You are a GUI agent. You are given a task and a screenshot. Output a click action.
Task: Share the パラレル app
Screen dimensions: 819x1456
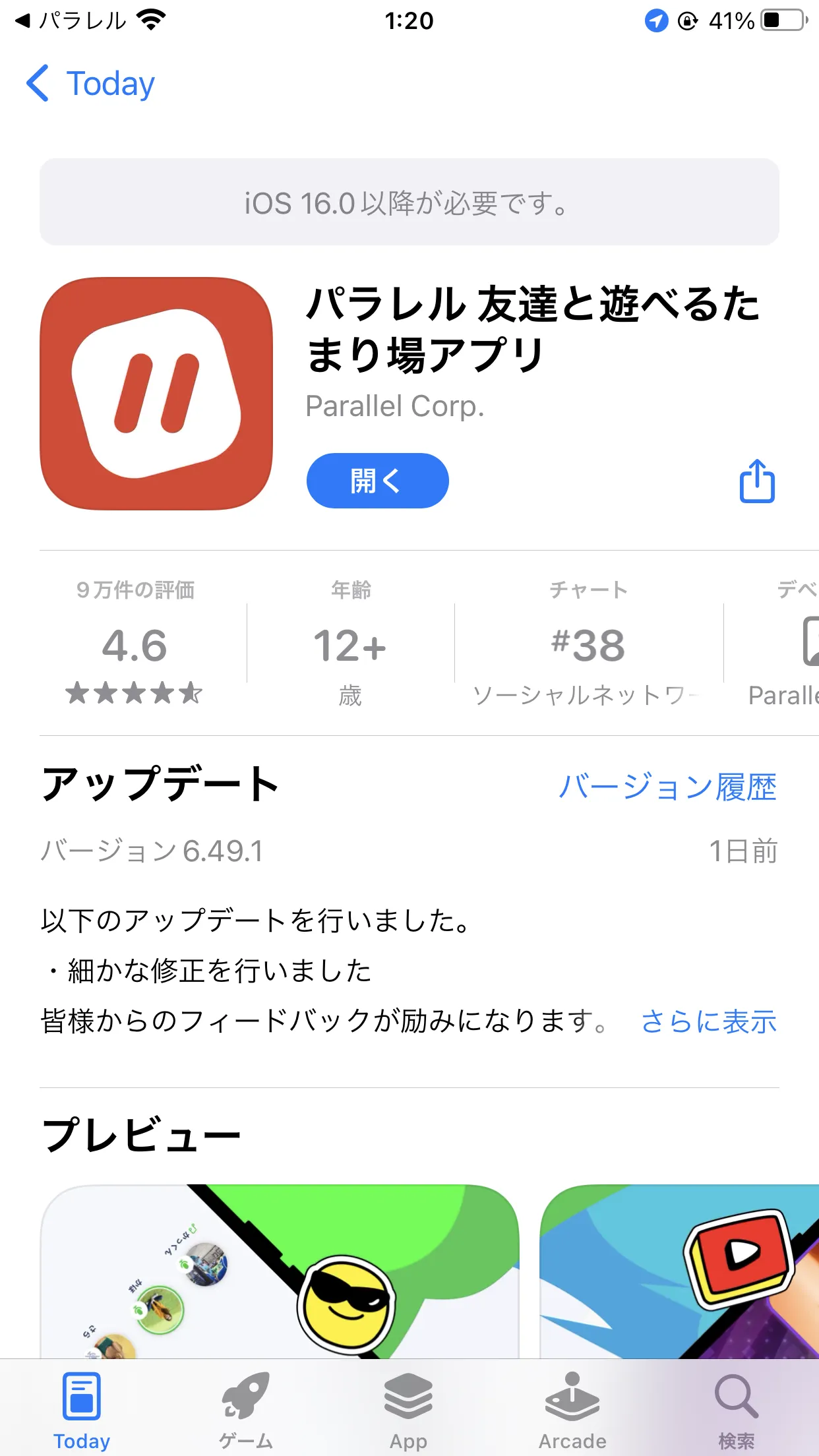tap(756, 481)
